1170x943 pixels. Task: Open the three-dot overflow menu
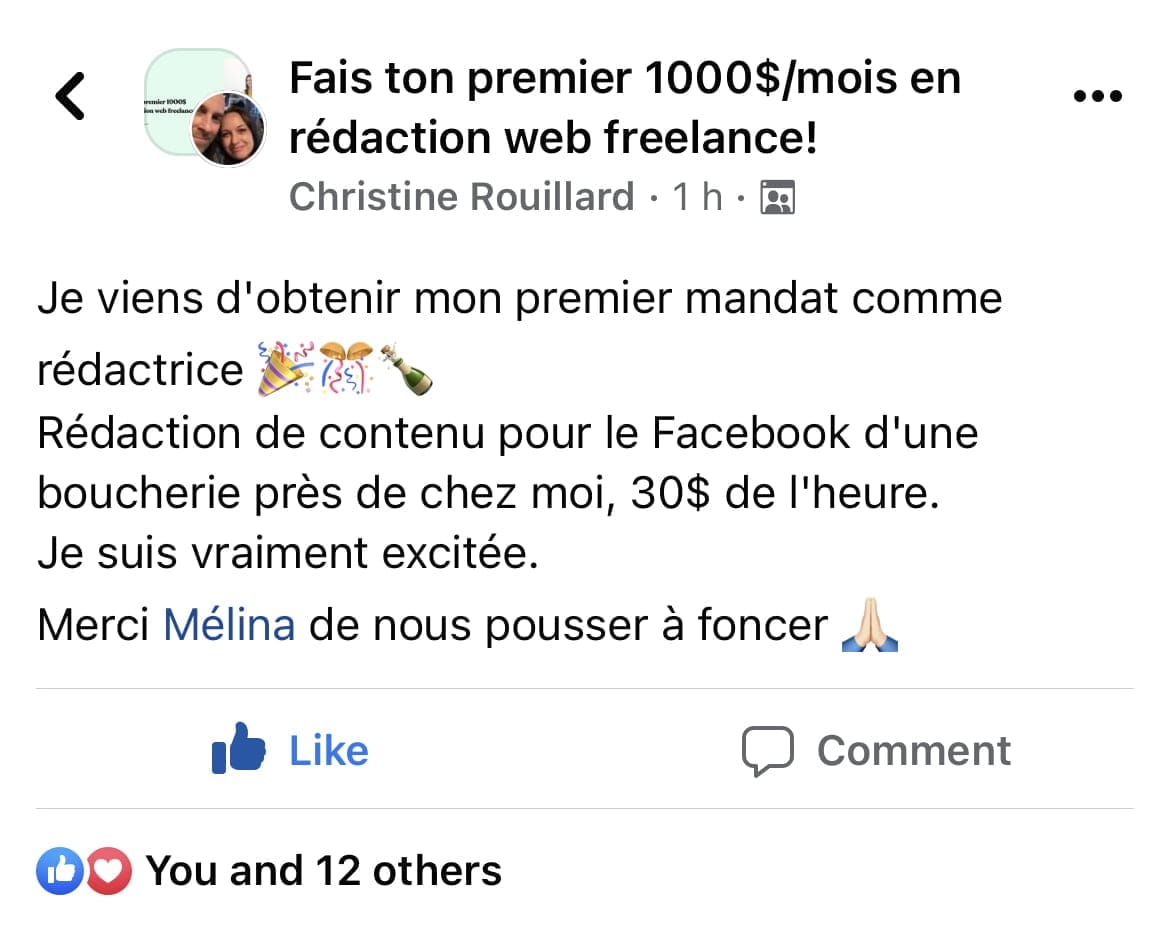point(1097,97)
